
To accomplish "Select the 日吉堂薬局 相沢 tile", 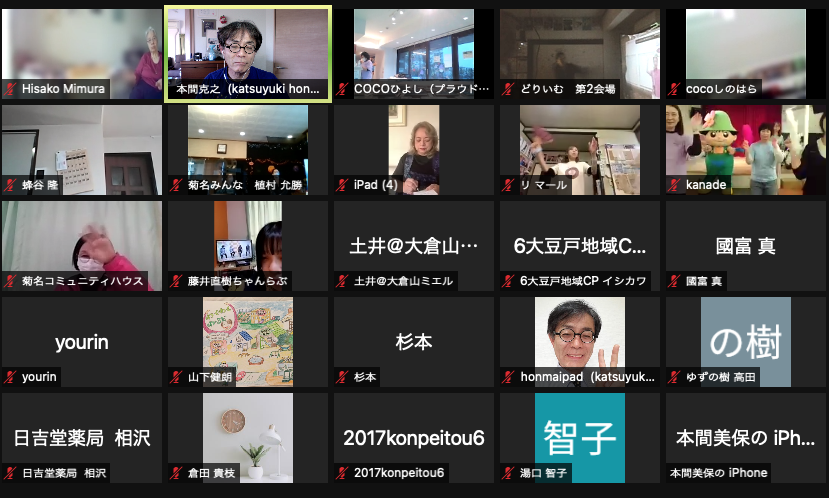I will coord(82,437).
